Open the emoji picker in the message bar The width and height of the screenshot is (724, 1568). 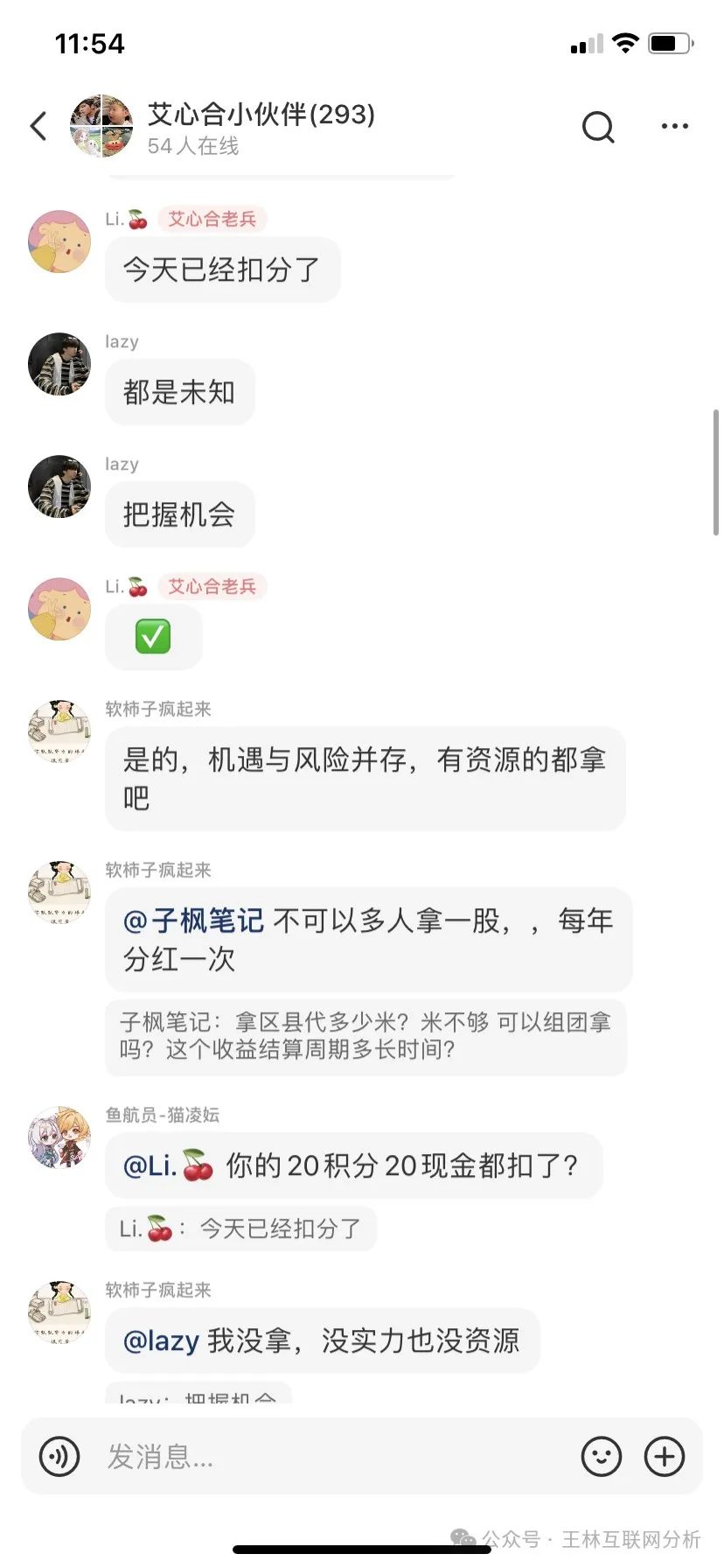point(602,1455)
